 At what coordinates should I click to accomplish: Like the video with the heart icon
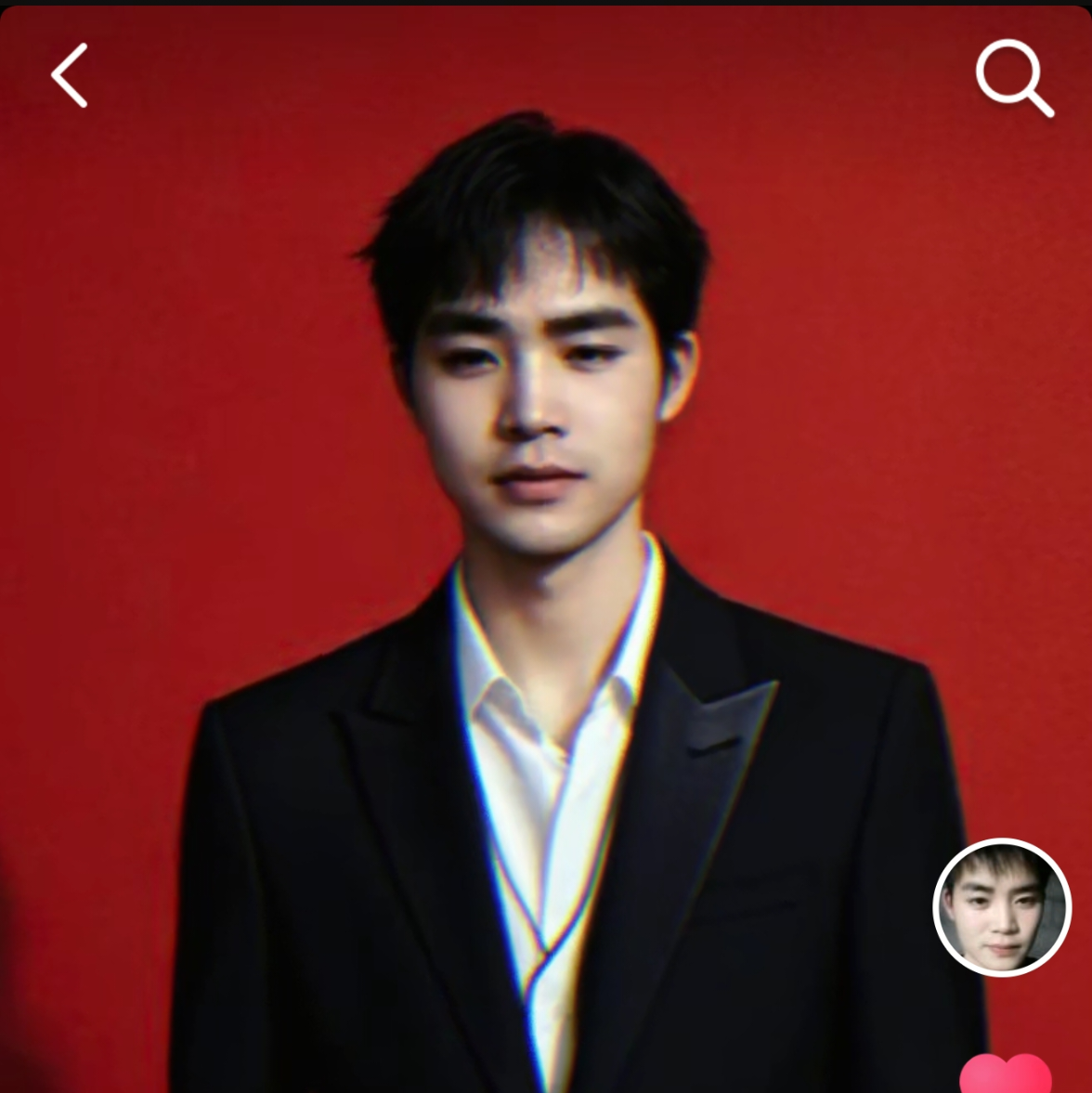pyautogui.click(x=1006, y=1075)
